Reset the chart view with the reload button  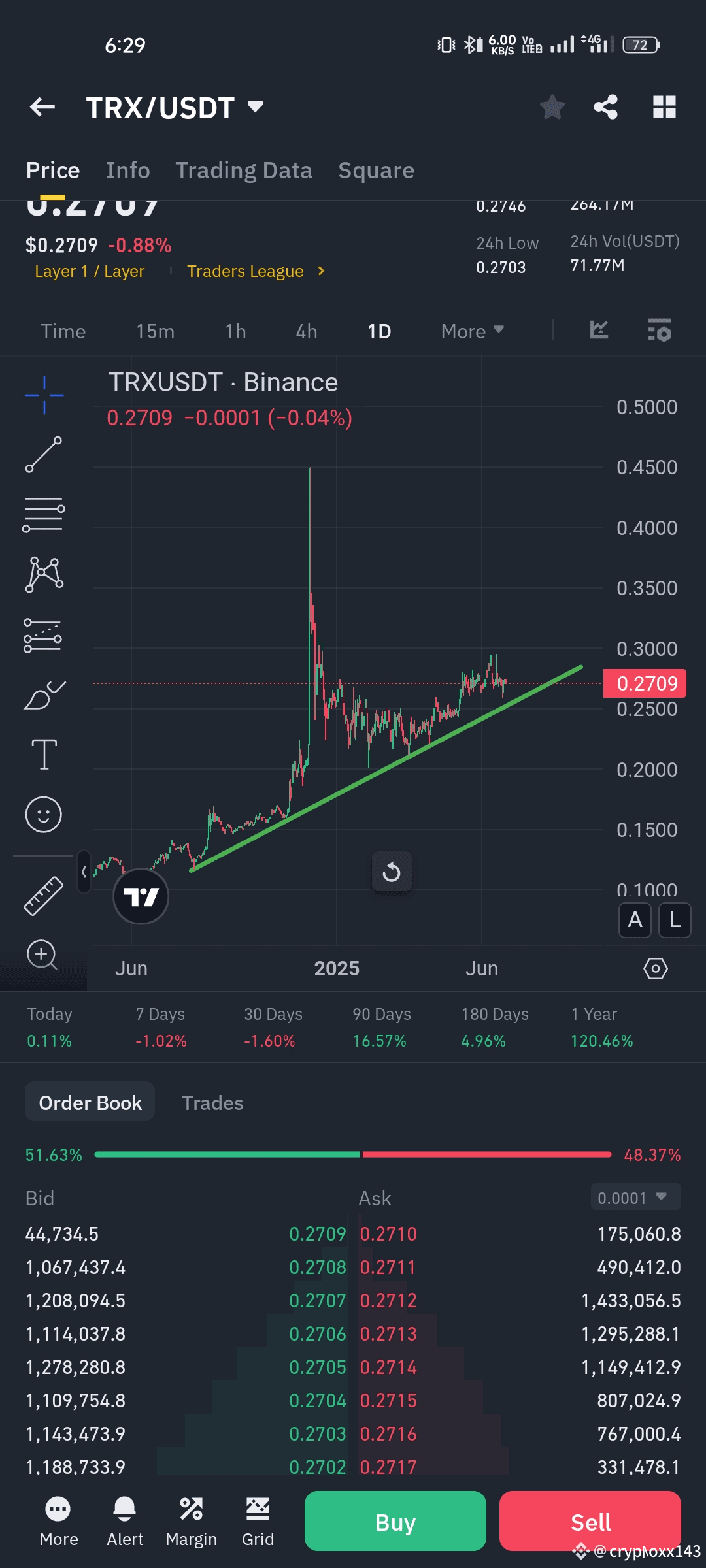coord(392,872)
